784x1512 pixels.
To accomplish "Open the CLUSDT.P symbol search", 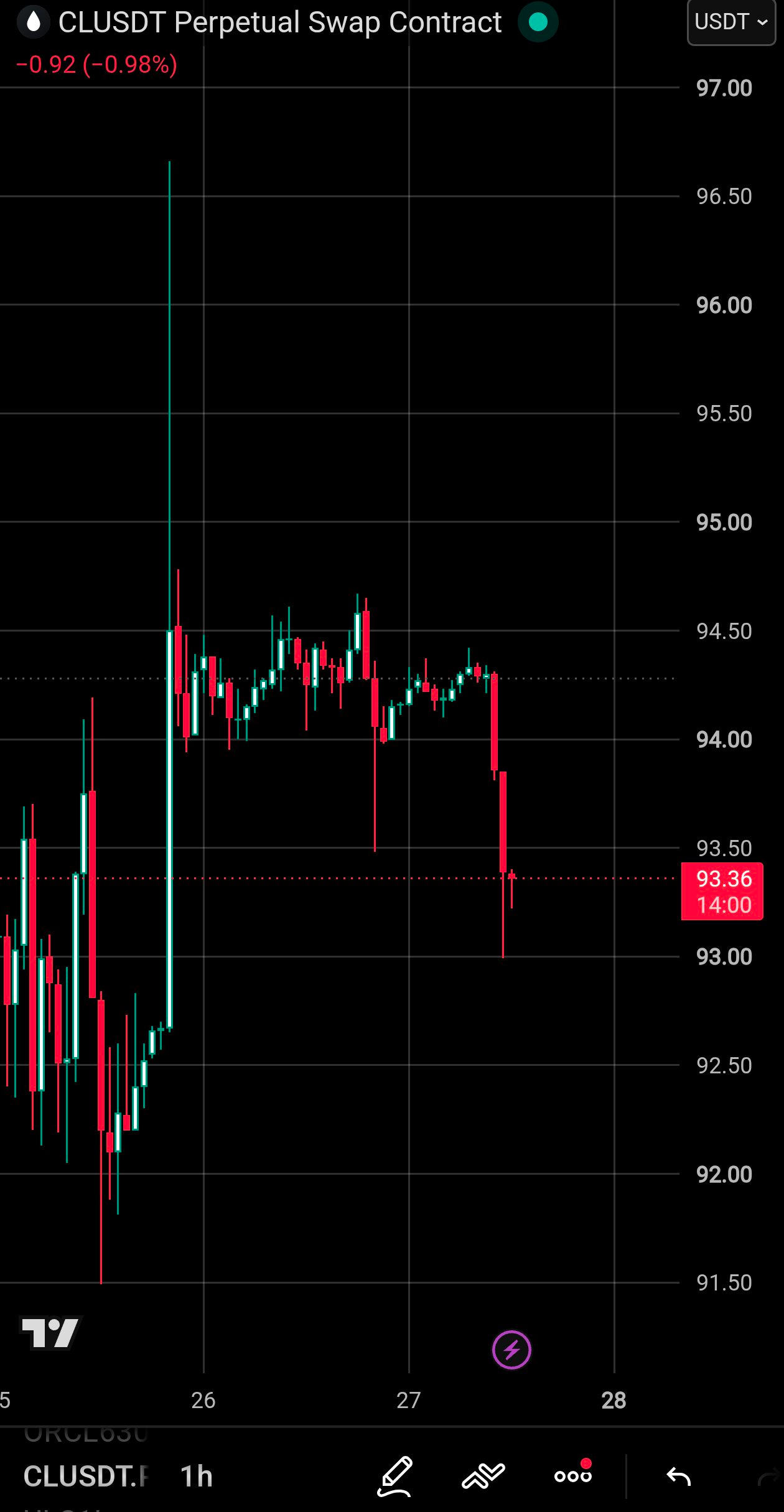I will (86, 1476).
